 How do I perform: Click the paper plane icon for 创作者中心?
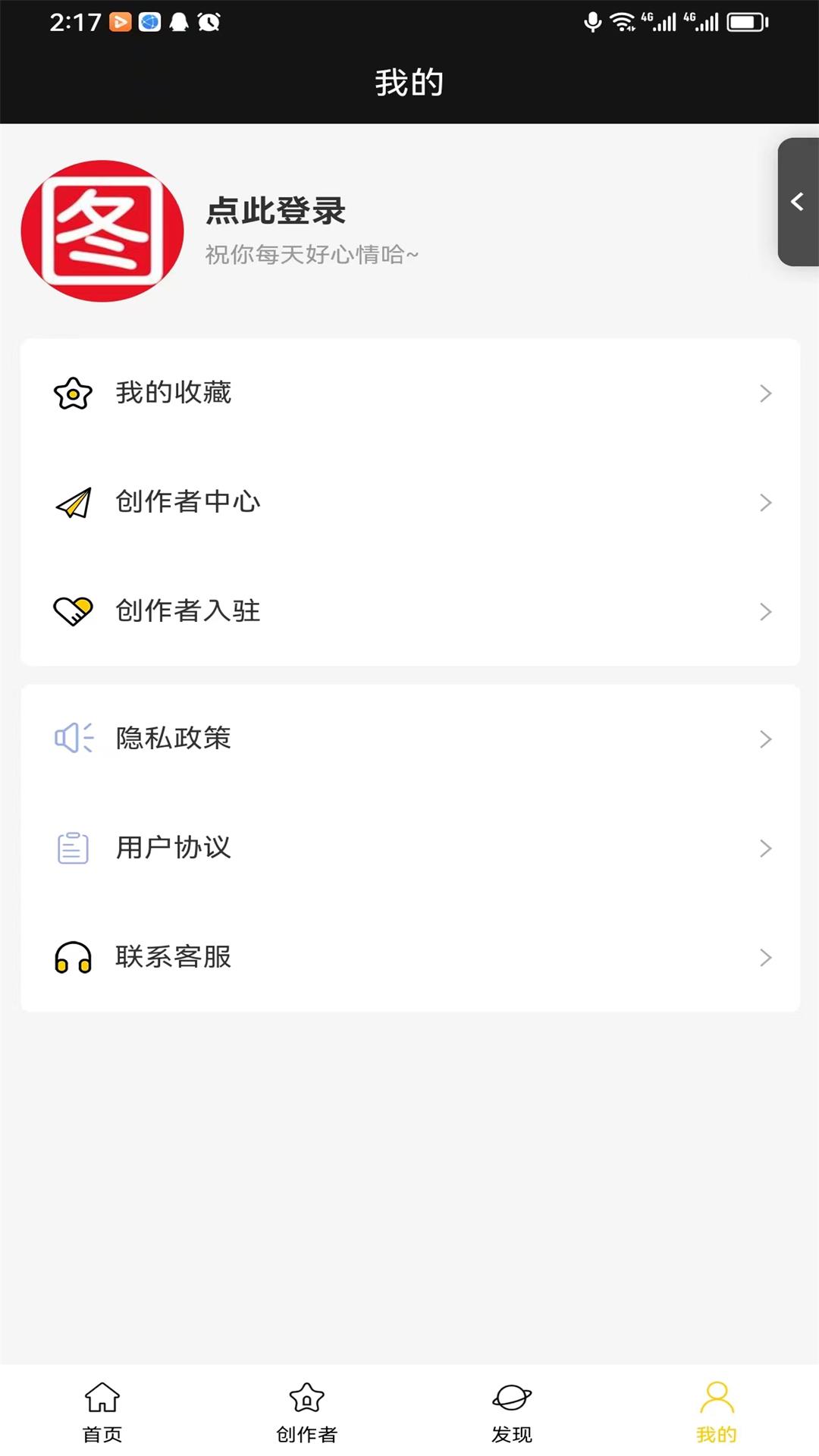[x=72, y=501]
